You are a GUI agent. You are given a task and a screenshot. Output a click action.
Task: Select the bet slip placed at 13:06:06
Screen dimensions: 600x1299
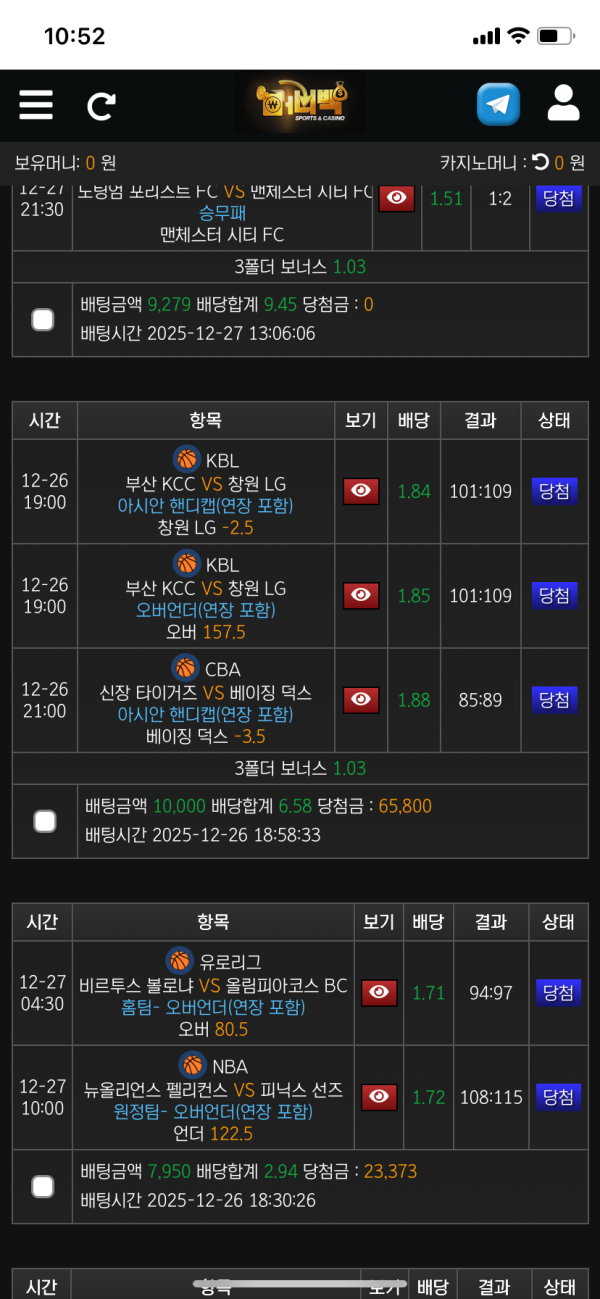(x=42, y=319)
